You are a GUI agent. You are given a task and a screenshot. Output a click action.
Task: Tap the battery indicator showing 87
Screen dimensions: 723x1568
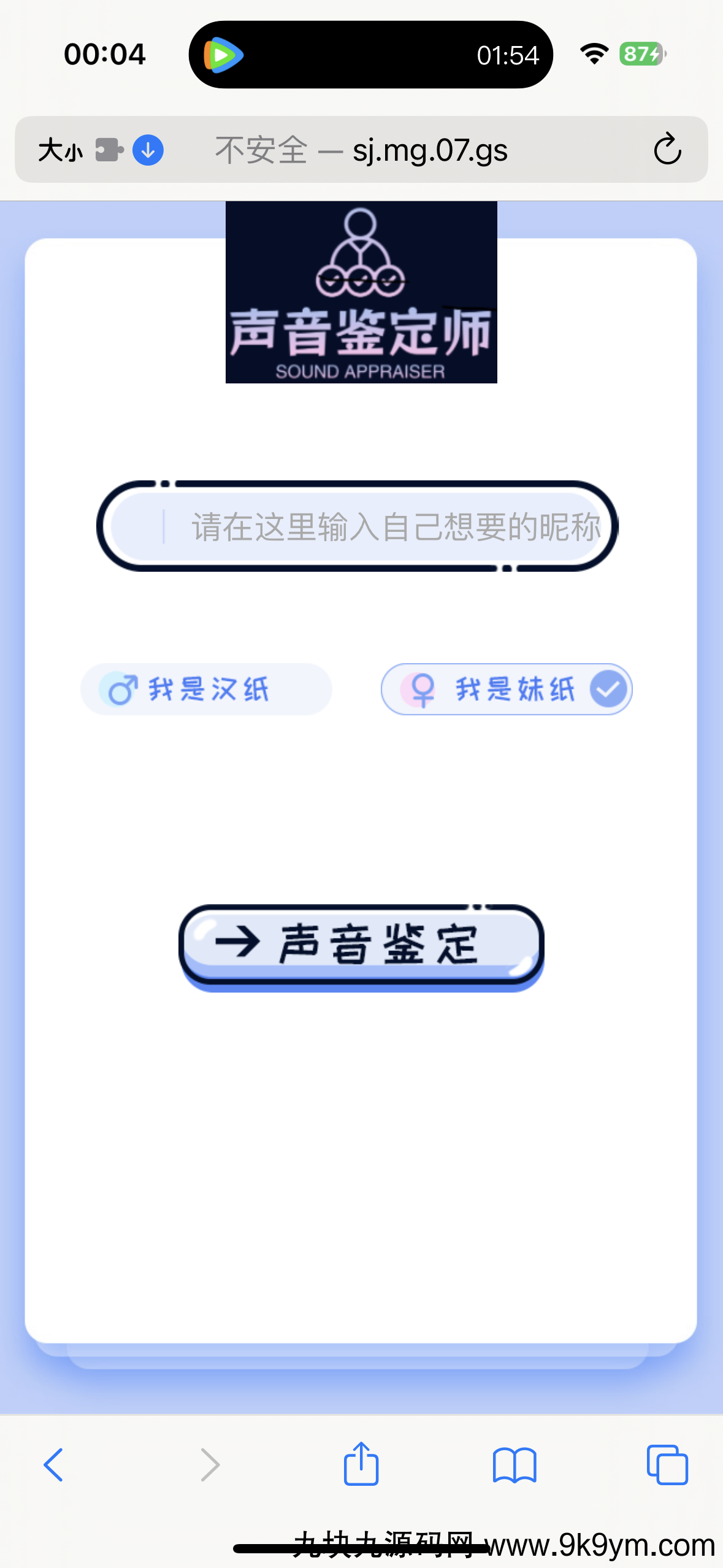coord(640,55)
